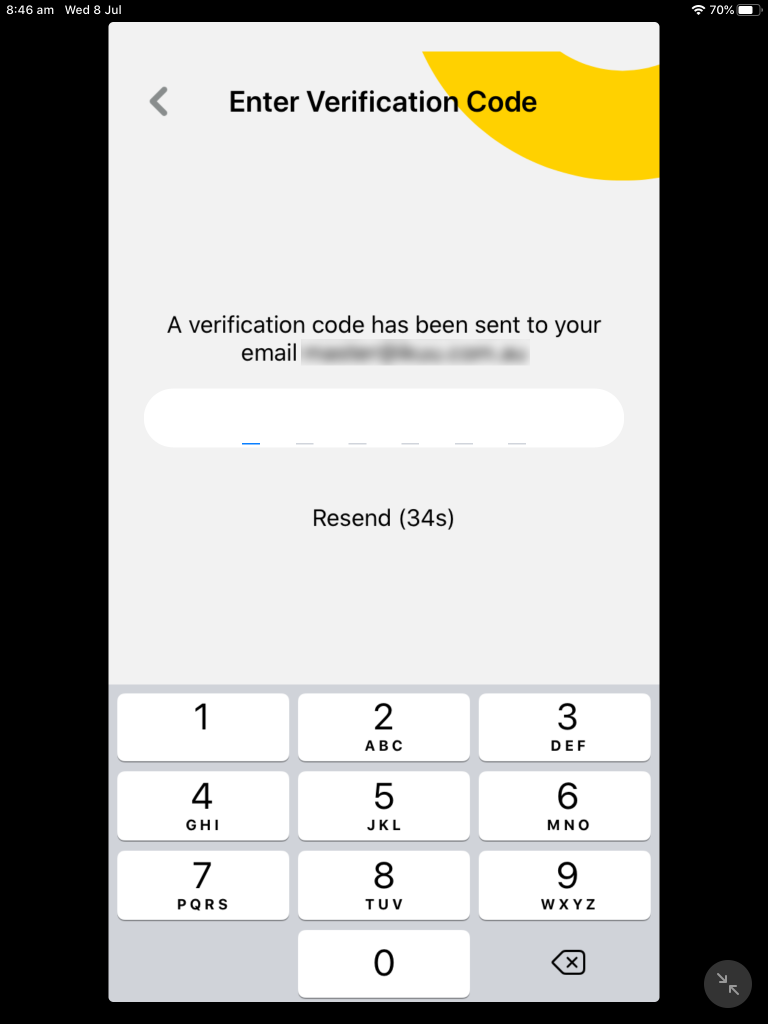Type the number 2 key
The image size is (768, 1024).
pos(384,727)
